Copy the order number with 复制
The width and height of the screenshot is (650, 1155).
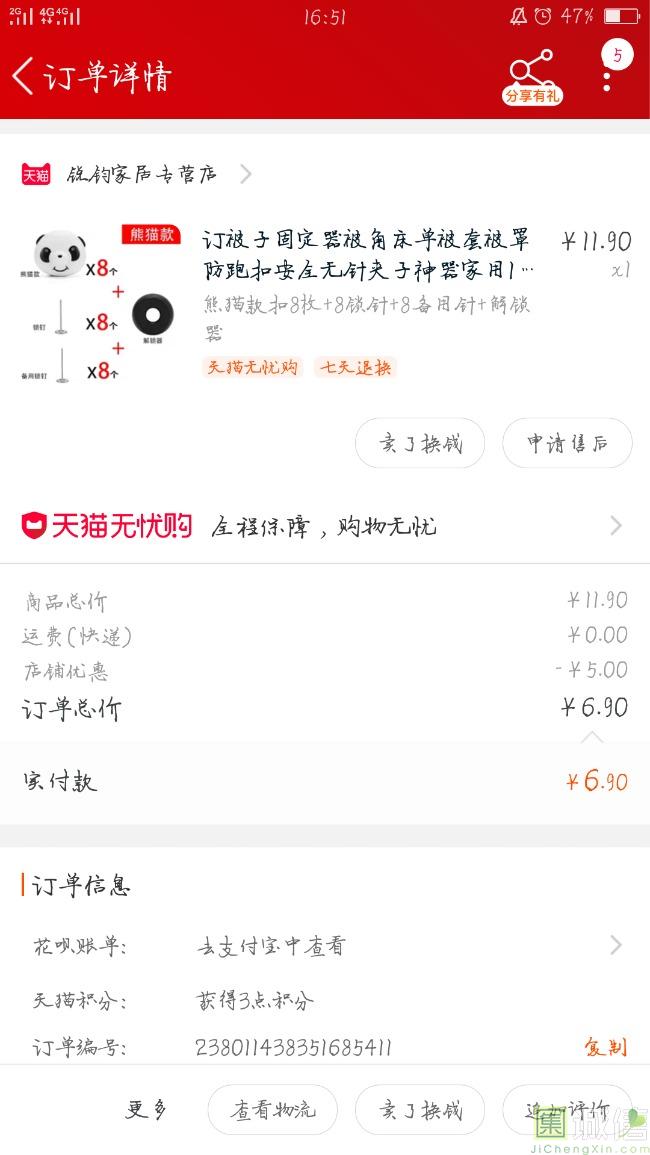605,1047
